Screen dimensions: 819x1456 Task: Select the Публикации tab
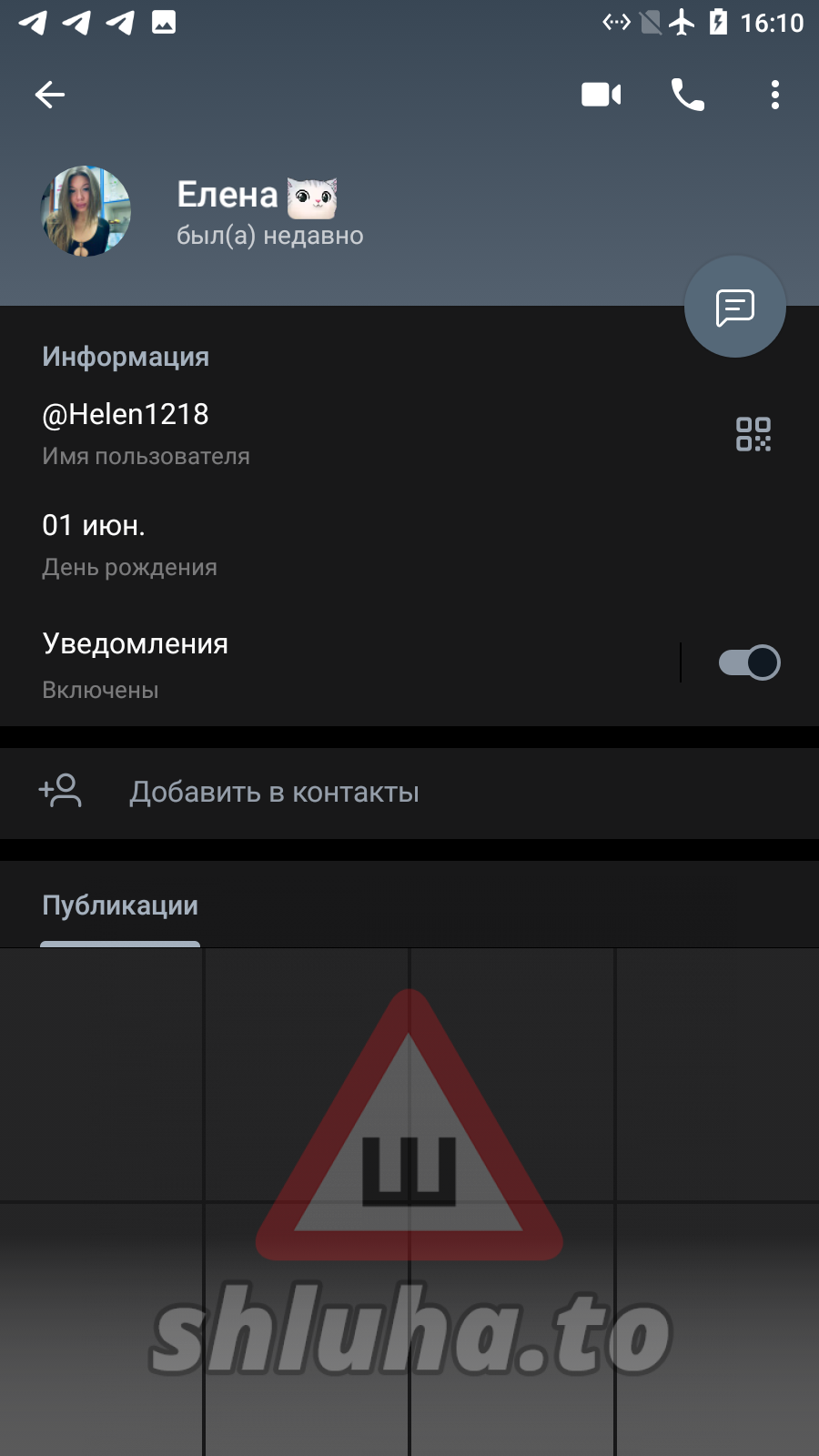click(120, 906)
